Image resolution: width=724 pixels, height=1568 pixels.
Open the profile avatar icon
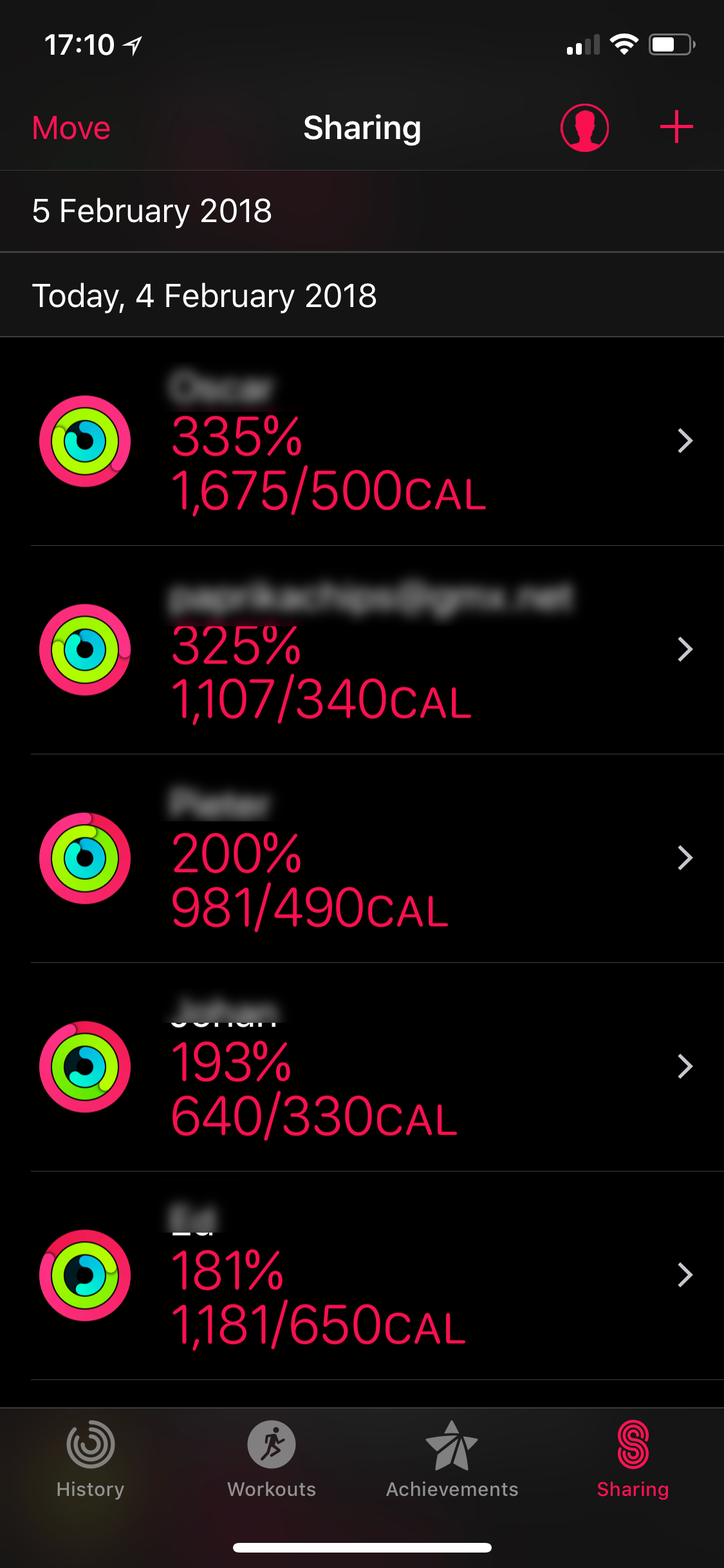click(x=584, y=127)
